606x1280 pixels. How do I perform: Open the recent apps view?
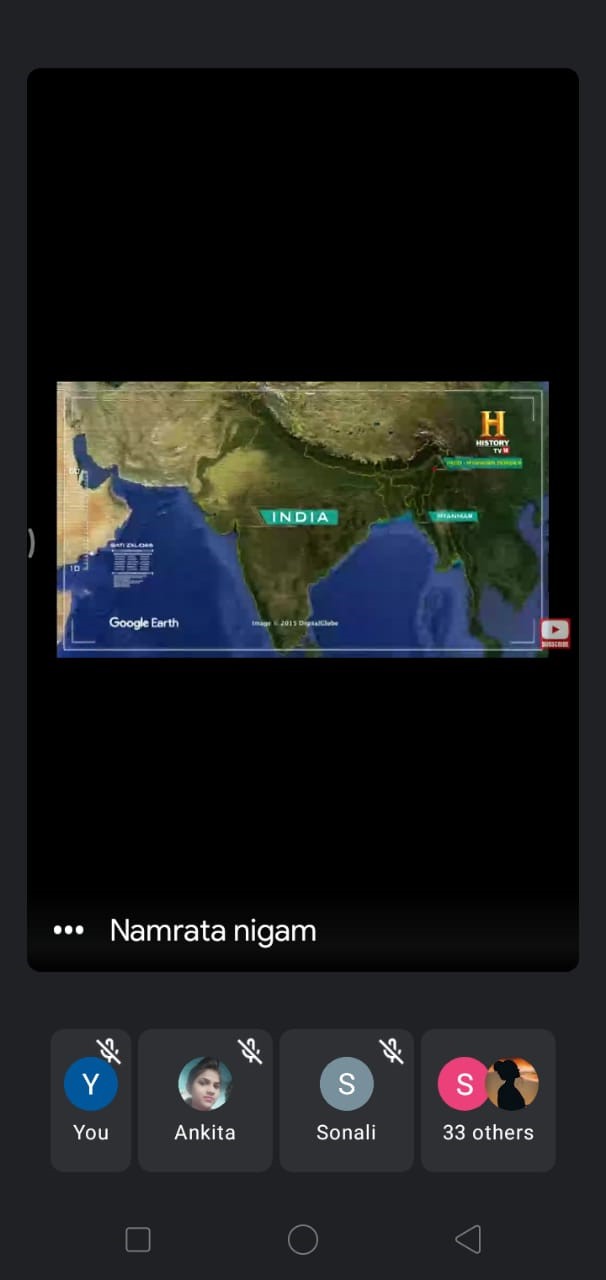tap(138, 1240)
